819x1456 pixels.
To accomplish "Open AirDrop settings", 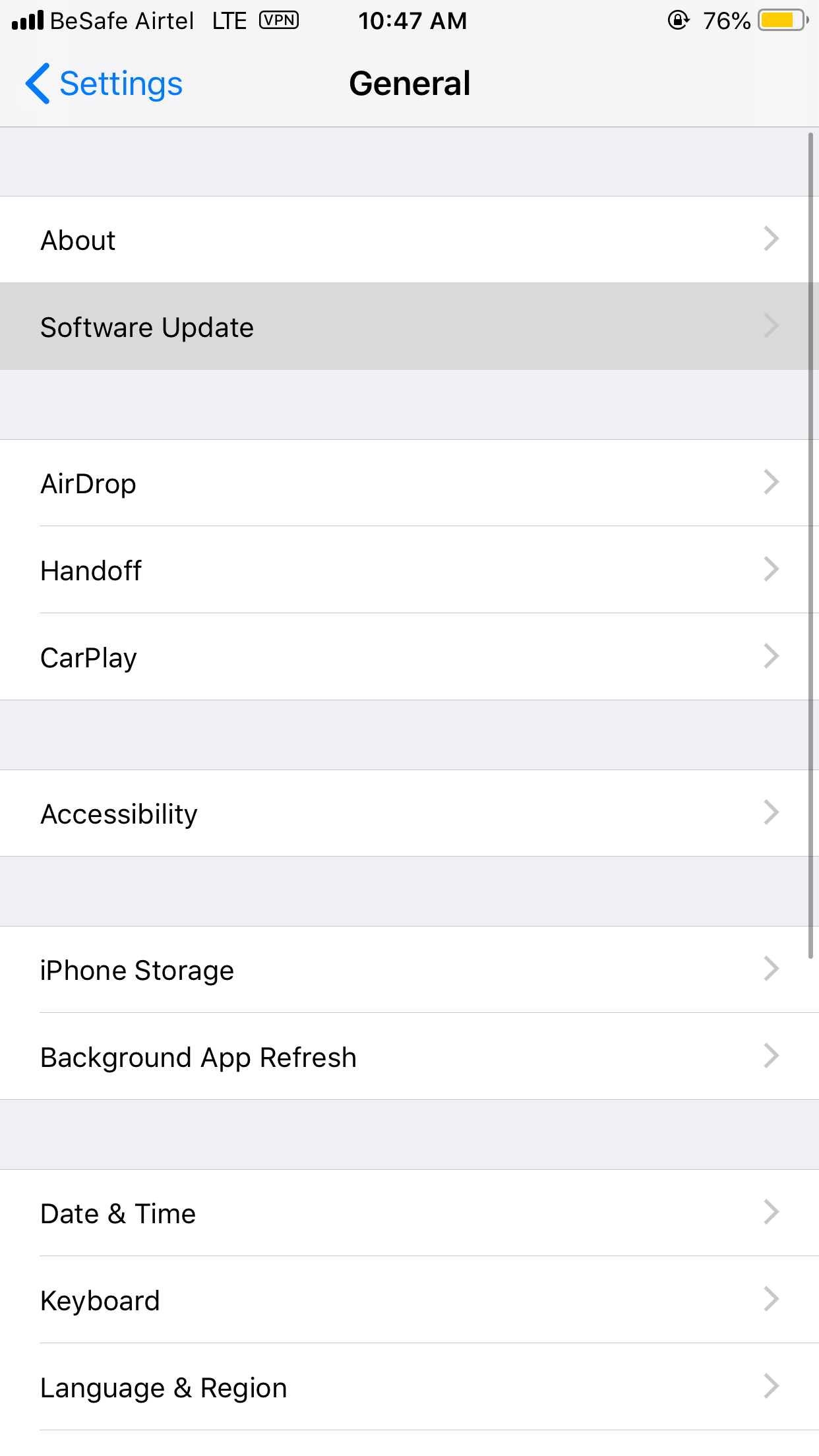I will [x=409, y=483].
